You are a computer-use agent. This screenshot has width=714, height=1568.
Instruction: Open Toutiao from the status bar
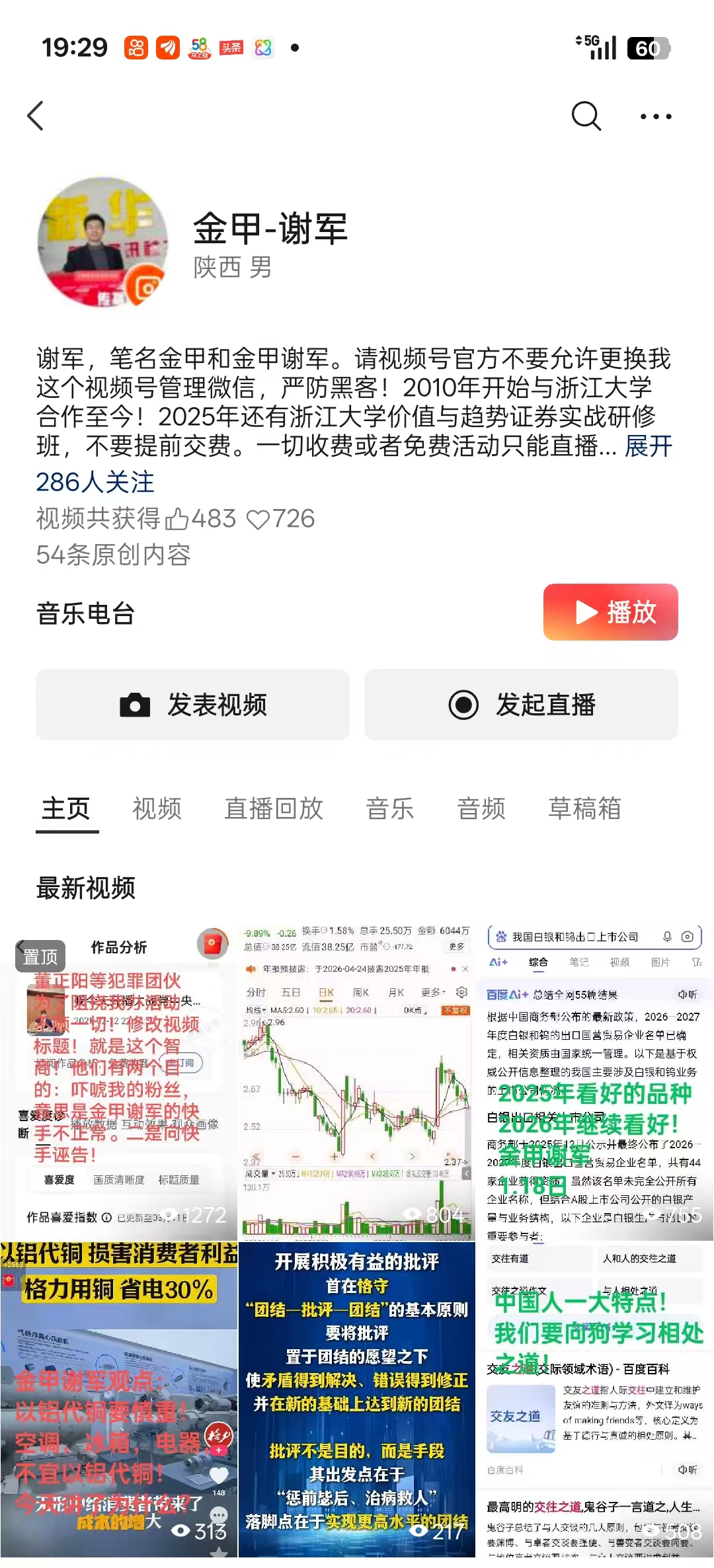[x=231, y=47]
